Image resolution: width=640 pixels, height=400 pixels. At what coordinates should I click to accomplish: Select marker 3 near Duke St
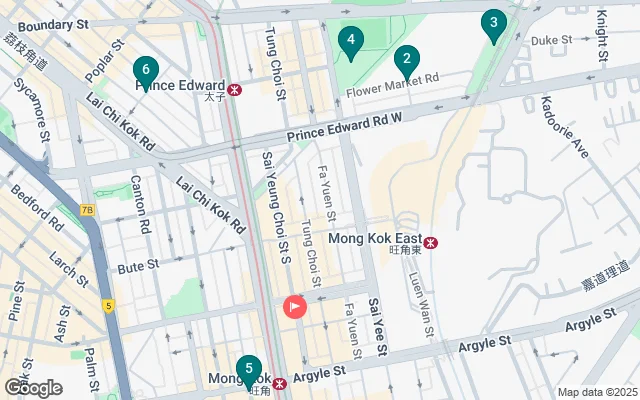click(x=492, y=23)
